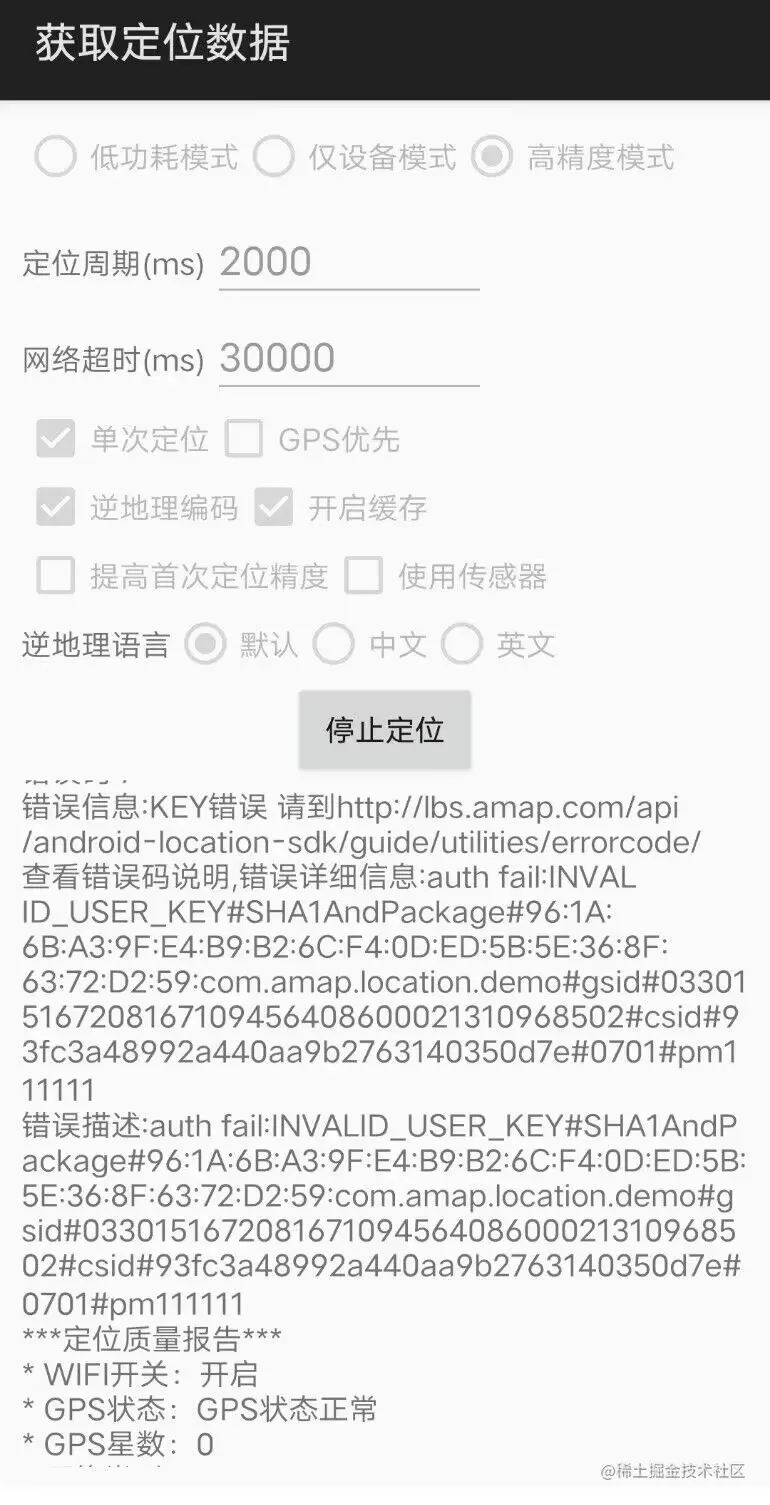Screen dimensions: 770x1505
Task: Tap the 定位周期(ms) input field
Action: (348, 263)
